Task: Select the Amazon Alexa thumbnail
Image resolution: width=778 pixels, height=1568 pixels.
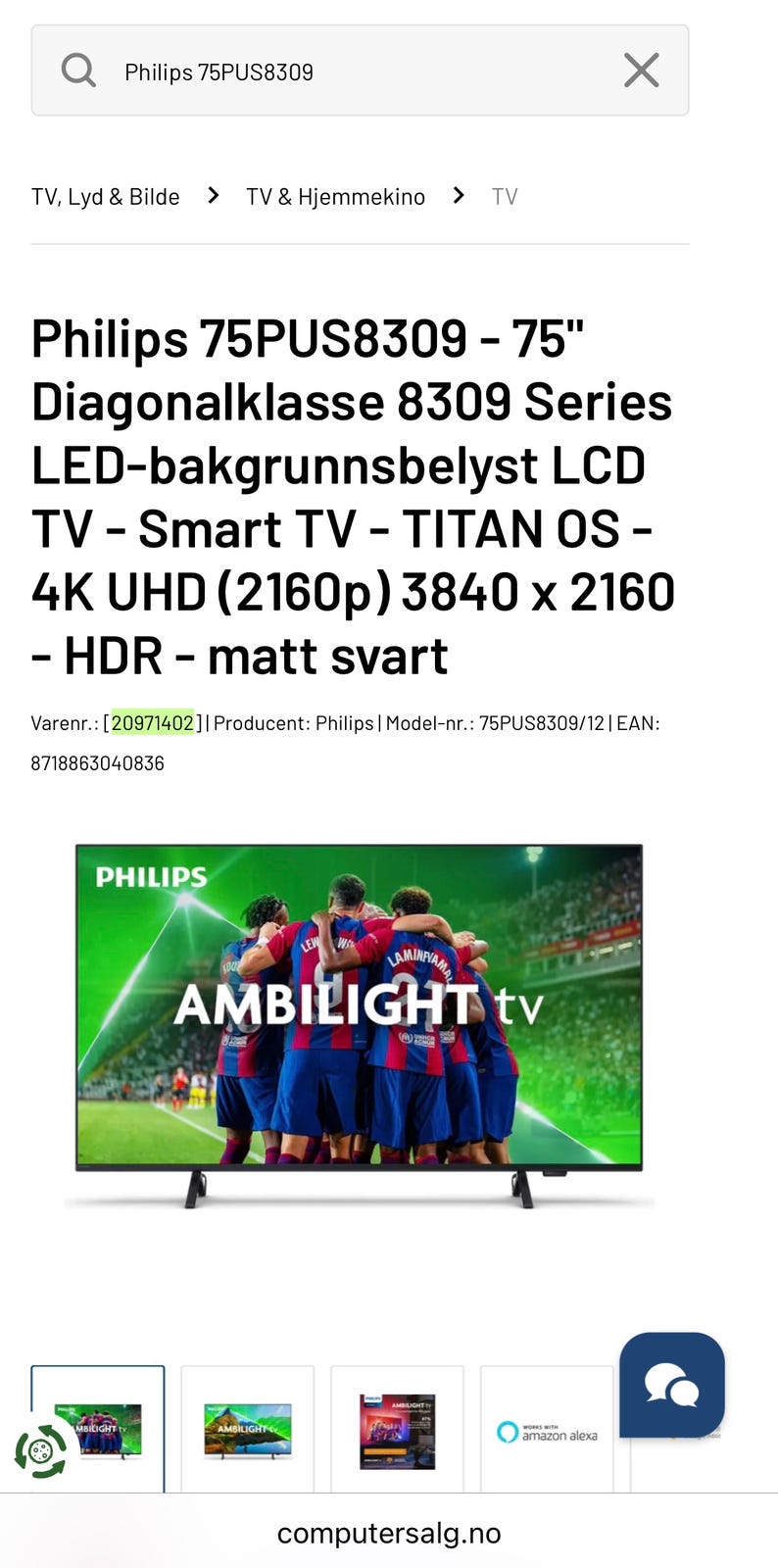Action: tap(547, 1429)
